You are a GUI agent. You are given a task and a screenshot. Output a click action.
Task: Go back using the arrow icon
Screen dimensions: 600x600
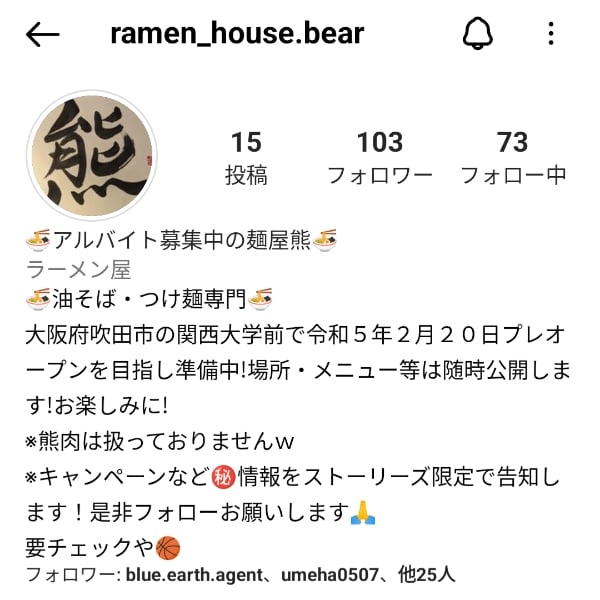[43, 34]
